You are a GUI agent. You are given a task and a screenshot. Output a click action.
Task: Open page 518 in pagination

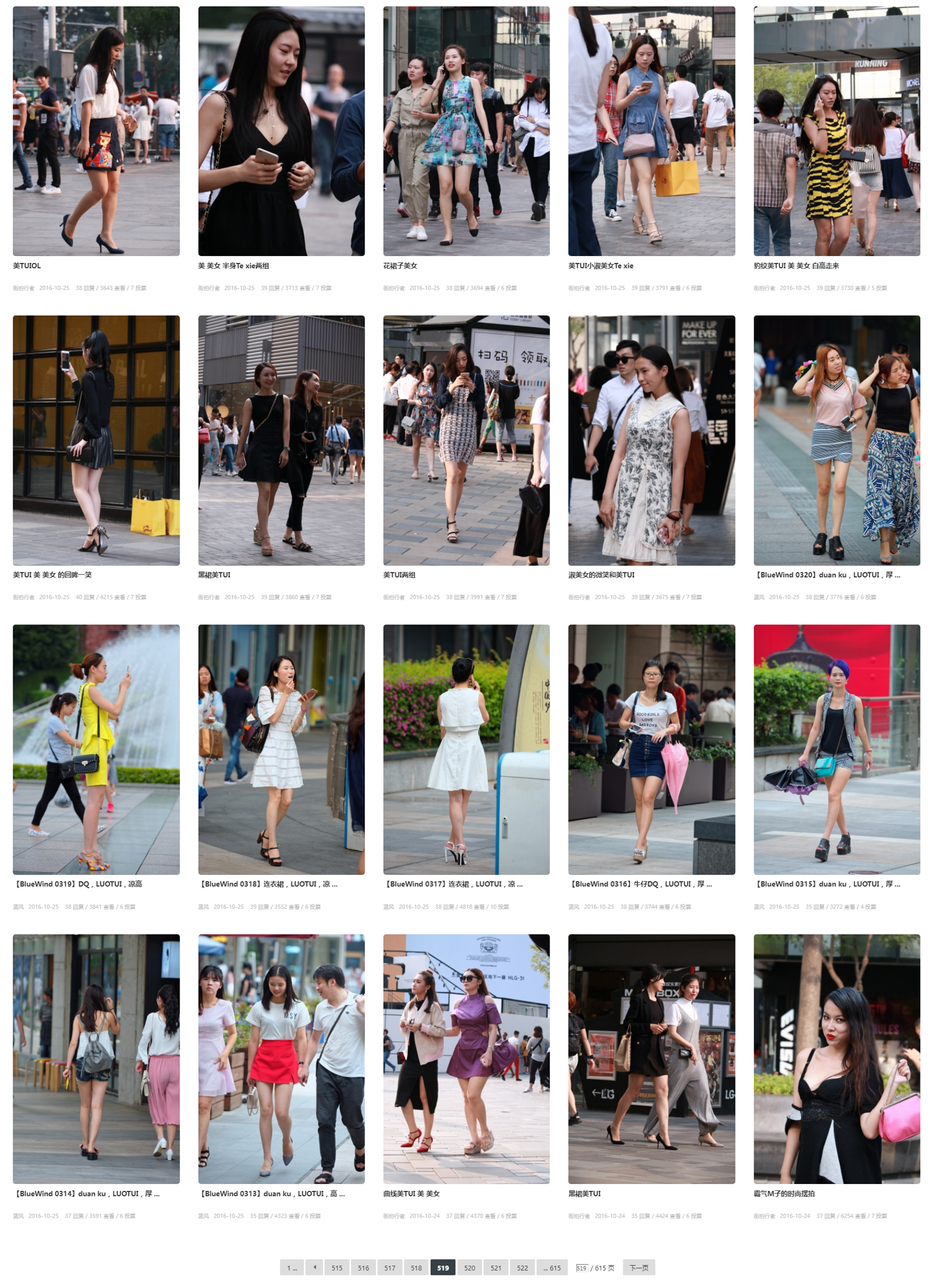pos(416,1267)
